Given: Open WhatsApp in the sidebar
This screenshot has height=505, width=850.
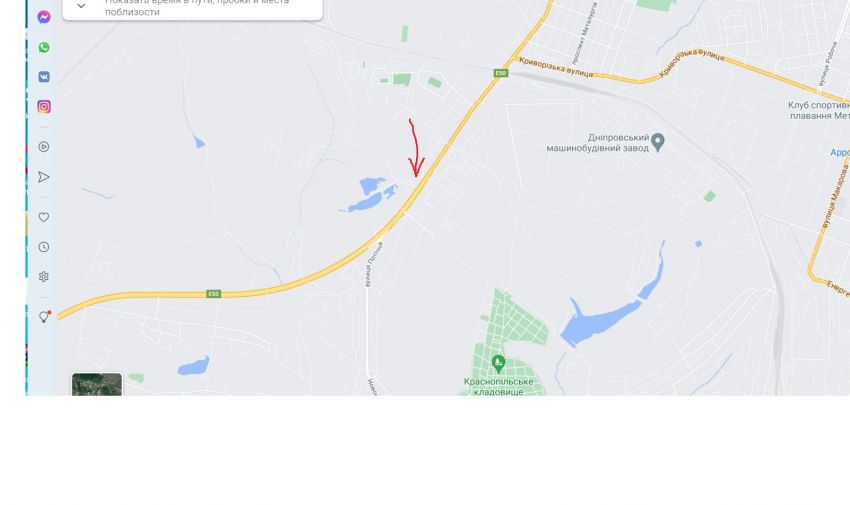Looking at the screenshot, I should click(x=44, y=47).
